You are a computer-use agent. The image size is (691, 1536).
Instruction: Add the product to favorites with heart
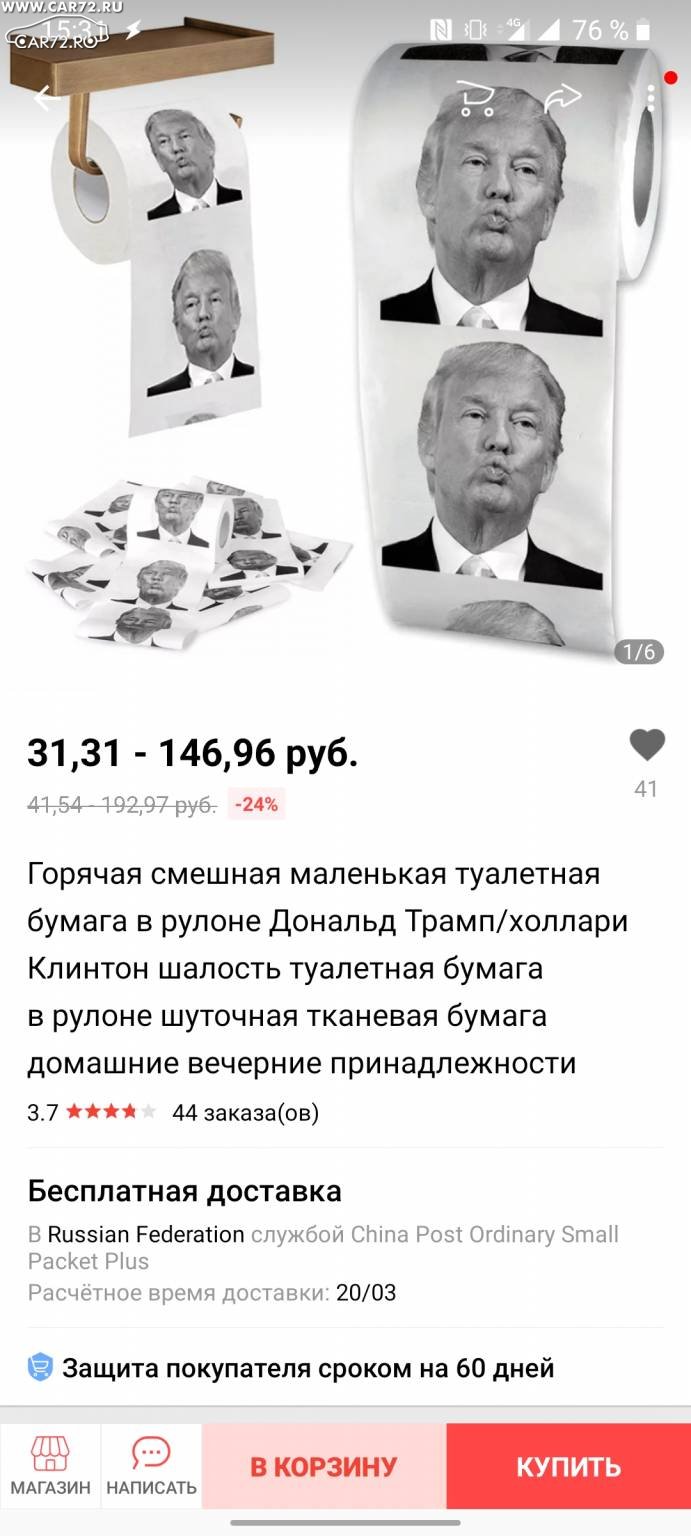tap(647, 745)
